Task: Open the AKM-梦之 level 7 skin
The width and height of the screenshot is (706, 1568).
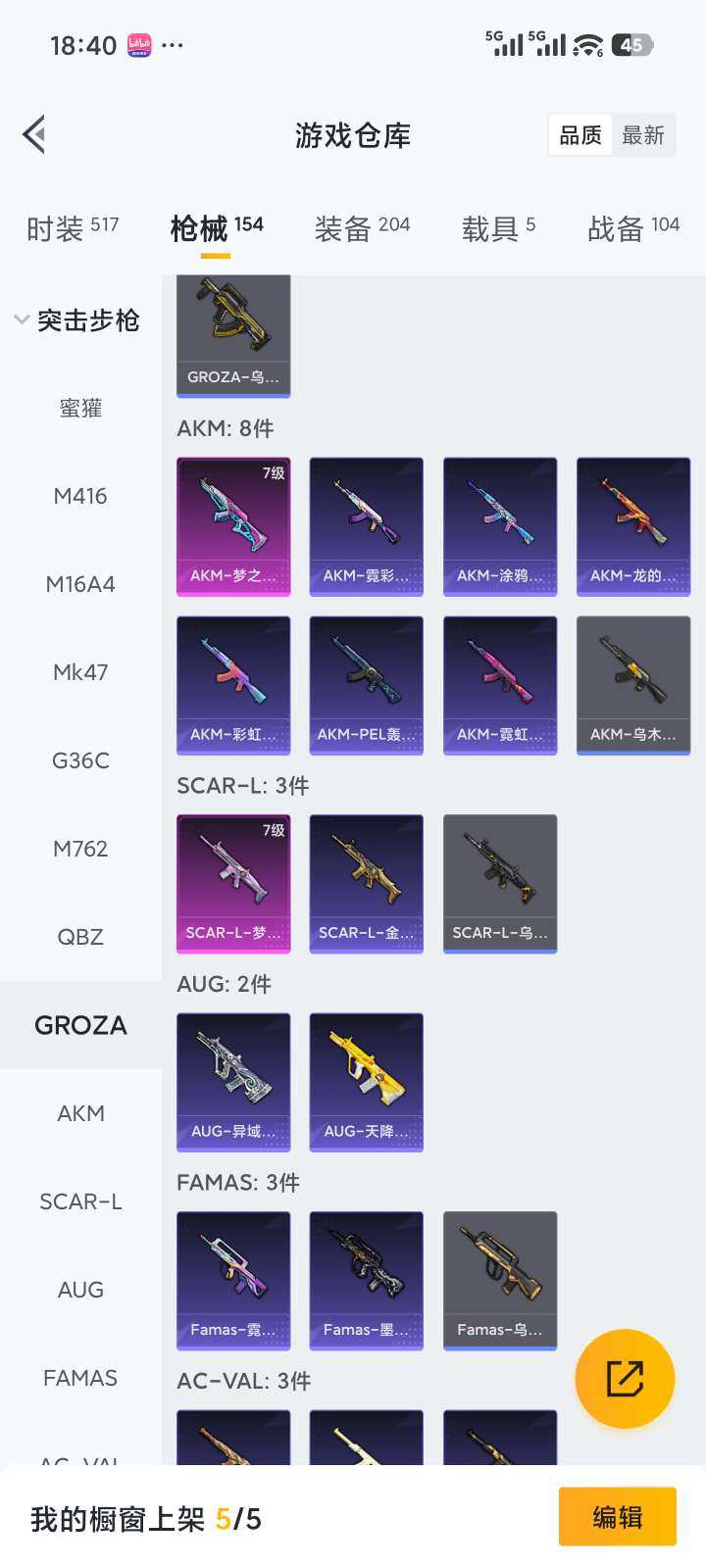Action: tap(233, 525)
